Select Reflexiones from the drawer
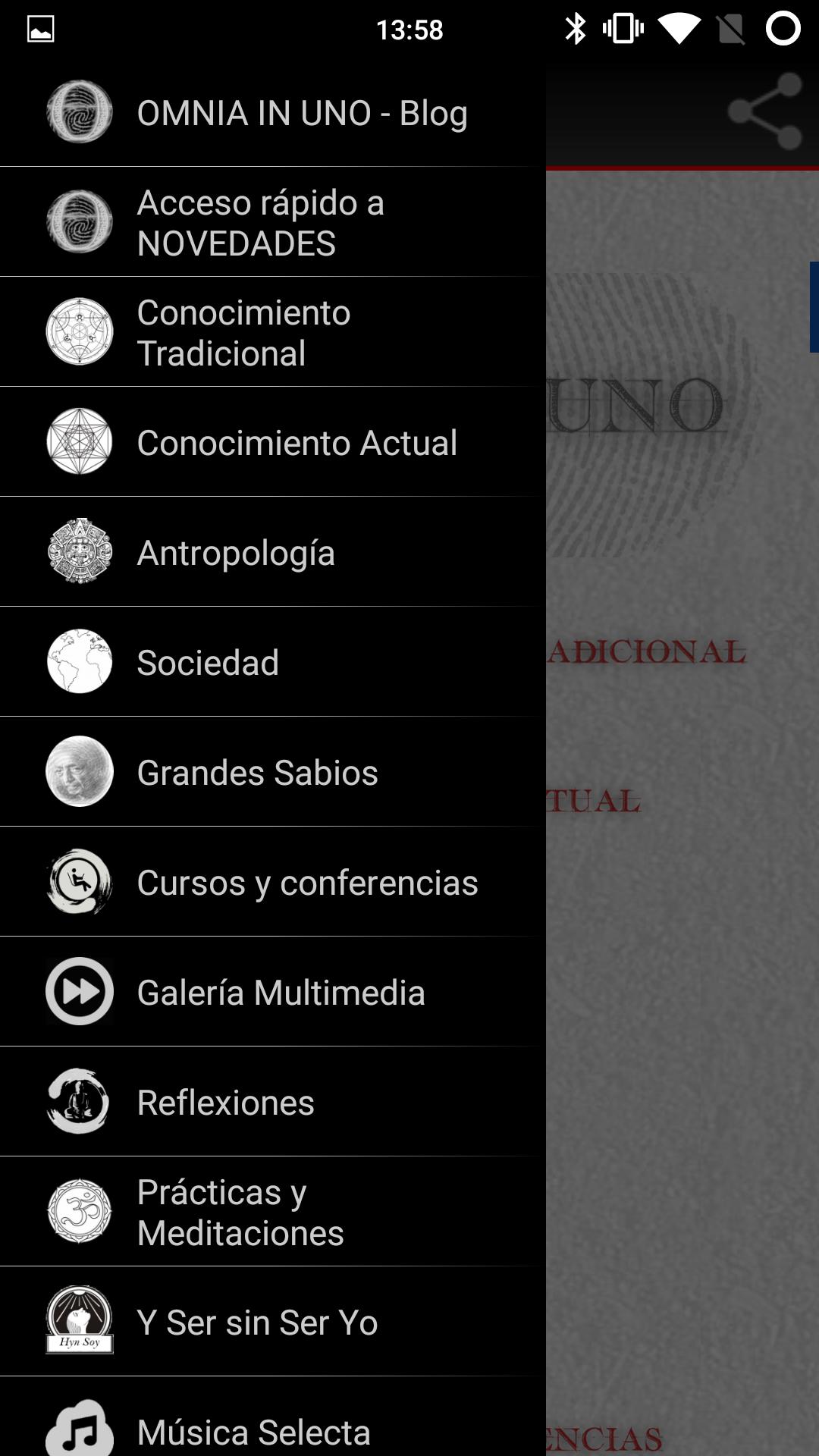819x1456 pixels. [273, 1102]
